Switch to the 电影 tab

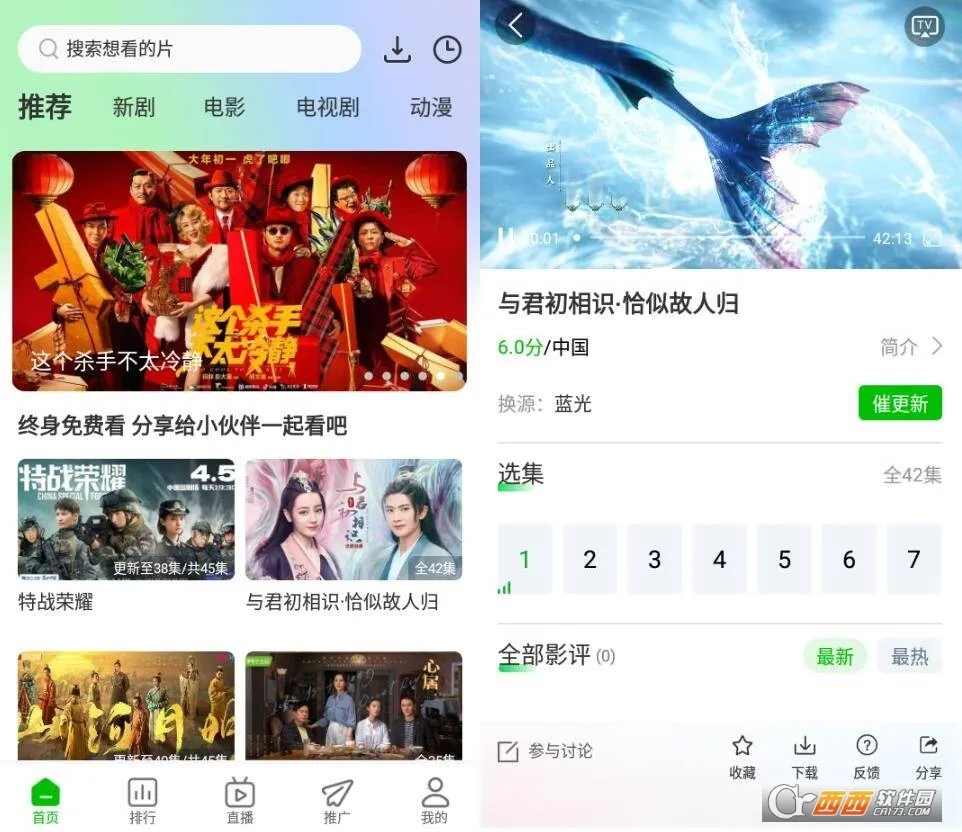coord(224,108)
